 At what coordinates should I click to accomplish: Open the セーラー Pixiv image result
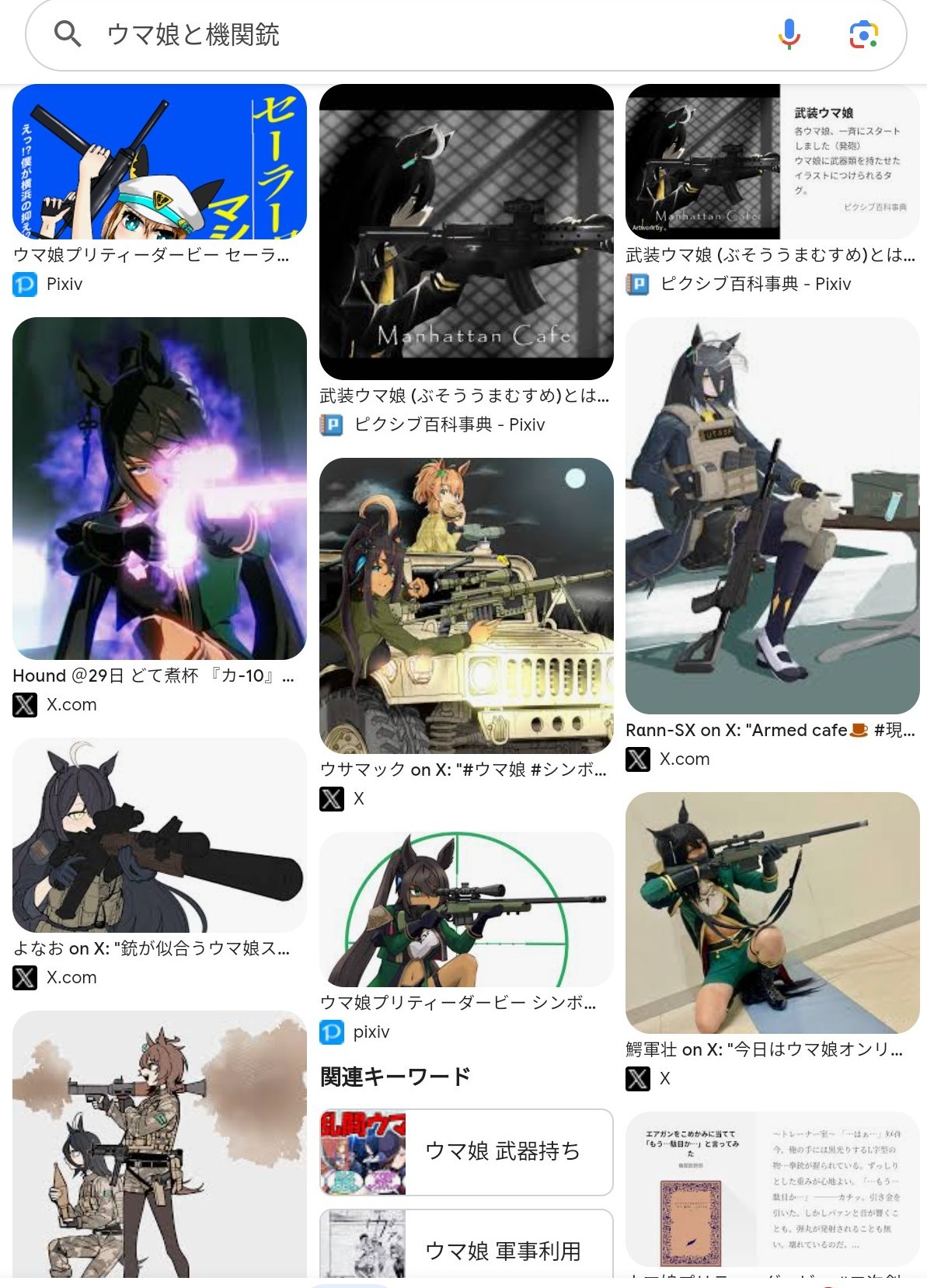tap(159, 162)
